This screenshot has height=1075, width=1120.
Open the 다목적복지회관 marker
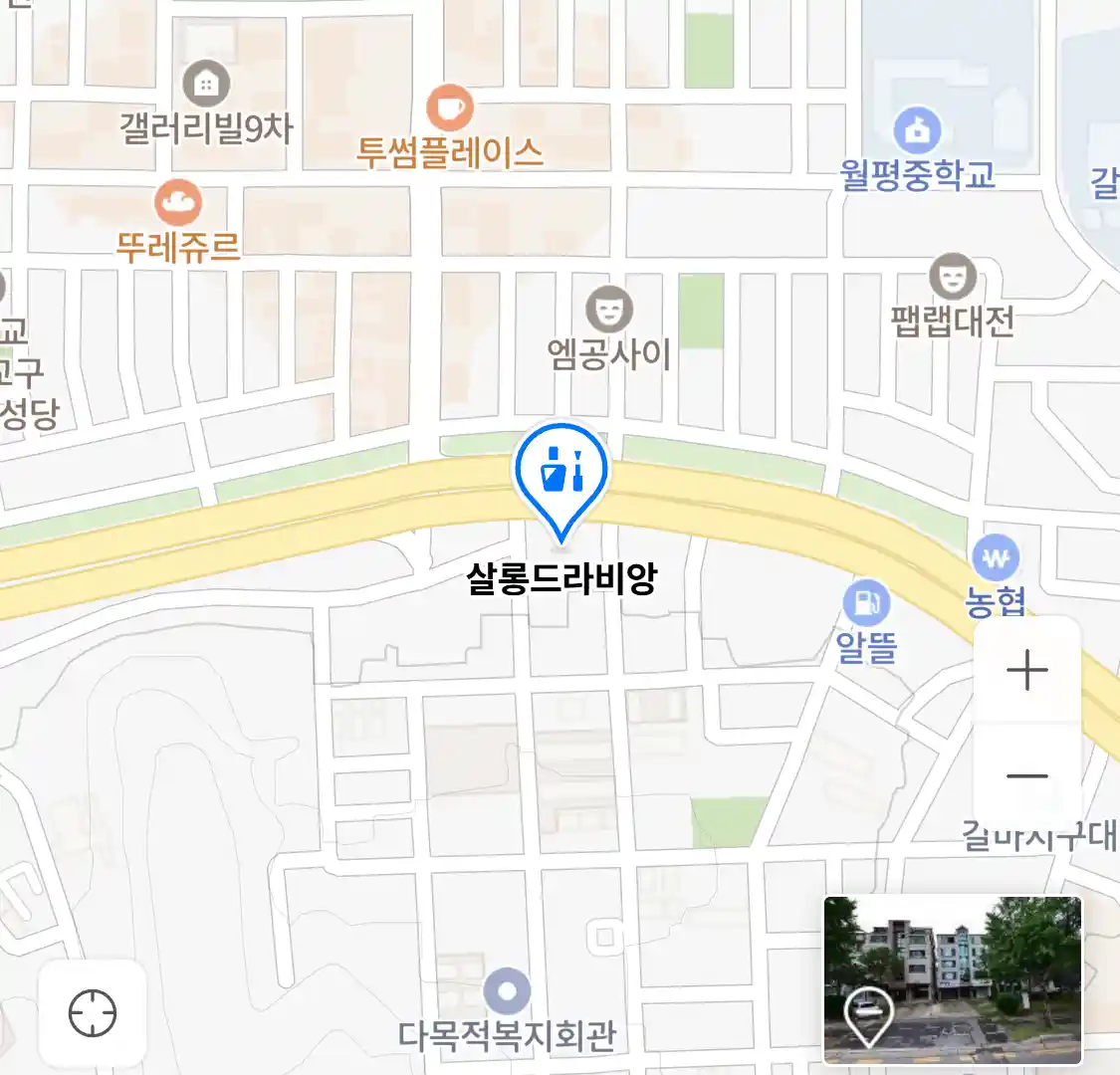point(508,991)
